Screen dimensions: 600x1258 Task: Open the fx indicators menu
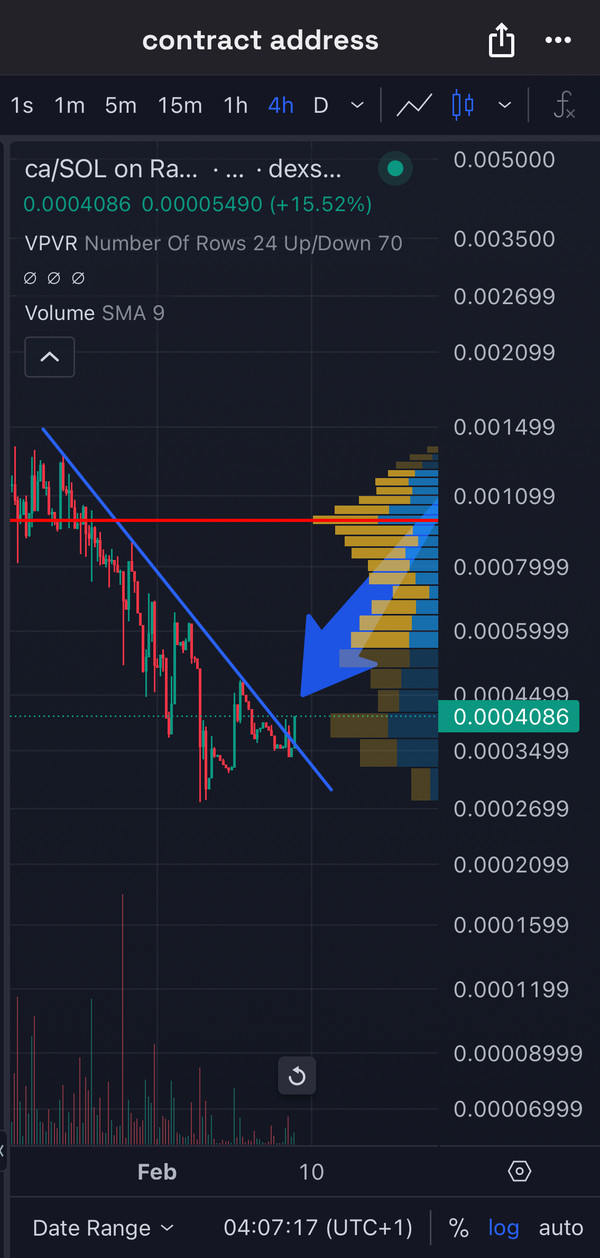point(565,105)
